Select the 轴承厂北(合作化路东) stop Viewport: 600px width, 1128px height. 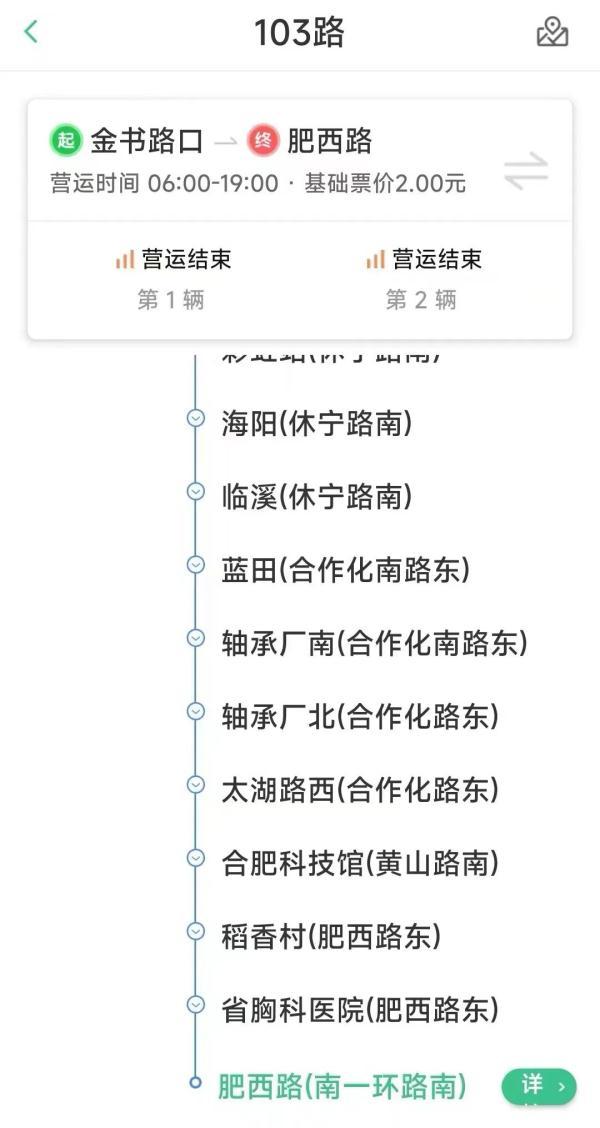tap(359, 717)
